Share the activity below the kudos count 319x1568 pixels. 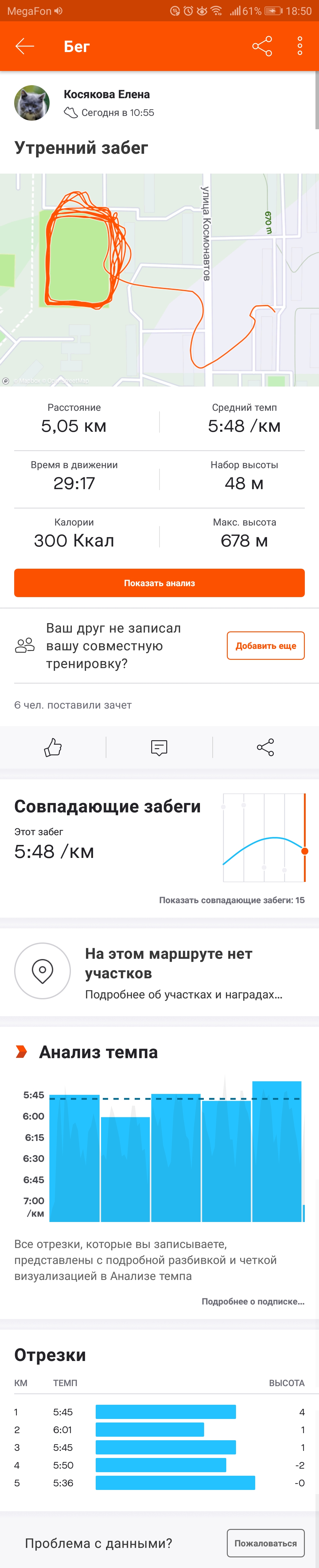(266, 748)
